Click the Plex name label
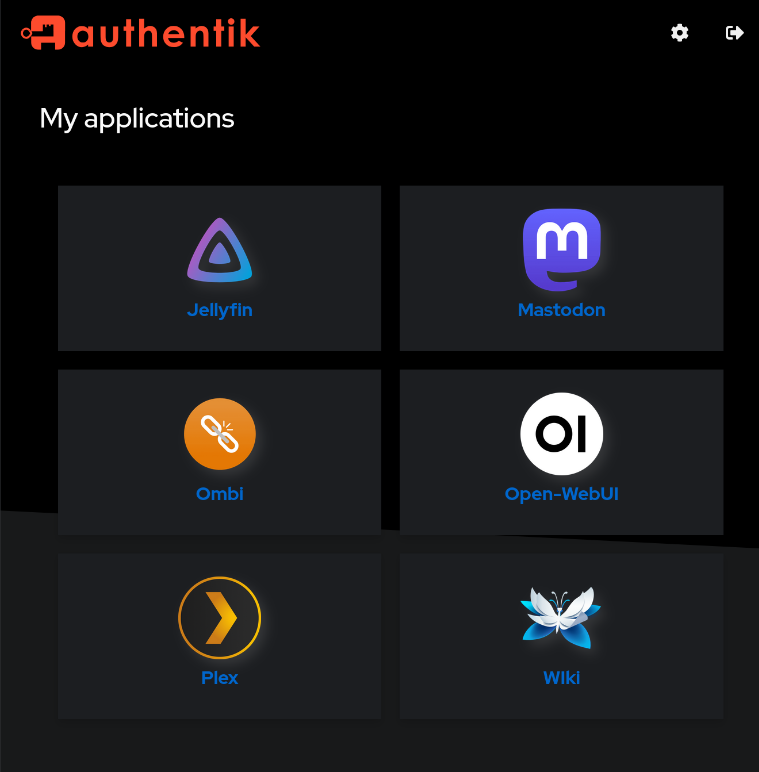The height and width of the screenshot is (772, 759). coord(219,677)
